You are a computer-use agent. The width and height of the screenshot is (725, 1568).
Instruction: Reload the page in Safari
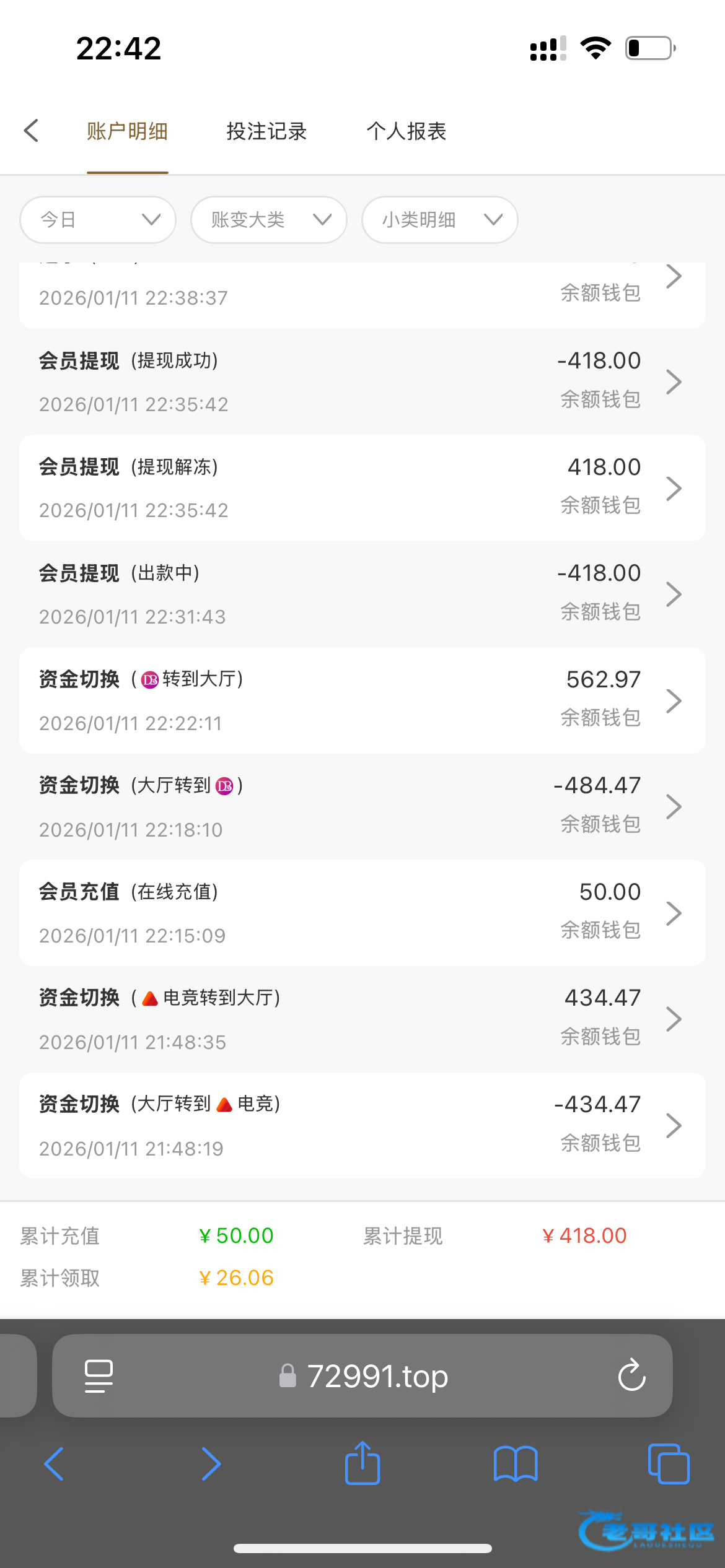coord(631,1375)
